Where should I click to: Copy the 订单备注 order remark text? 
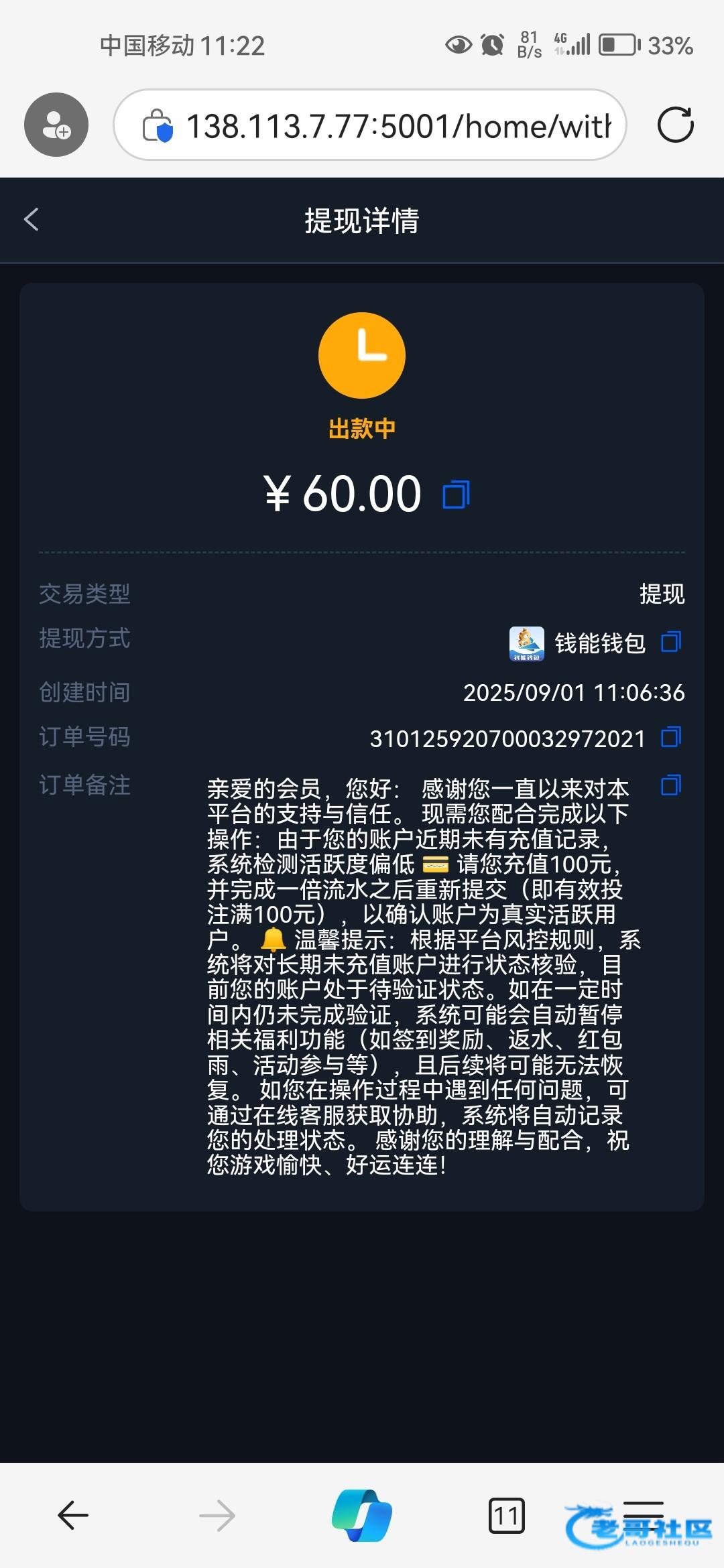[671, 785]
